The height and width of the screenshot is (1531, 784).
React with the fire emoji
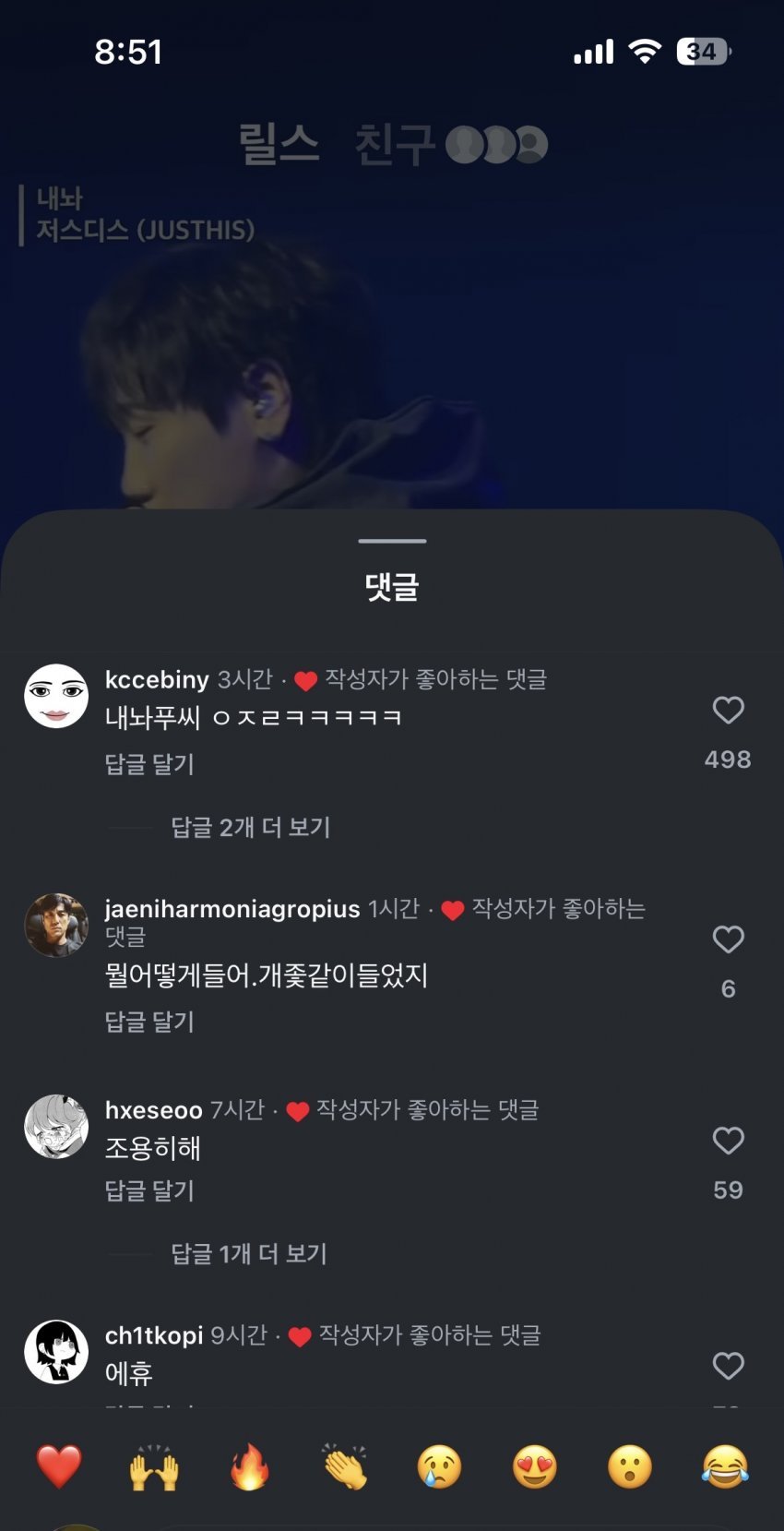coord(249,1466)
